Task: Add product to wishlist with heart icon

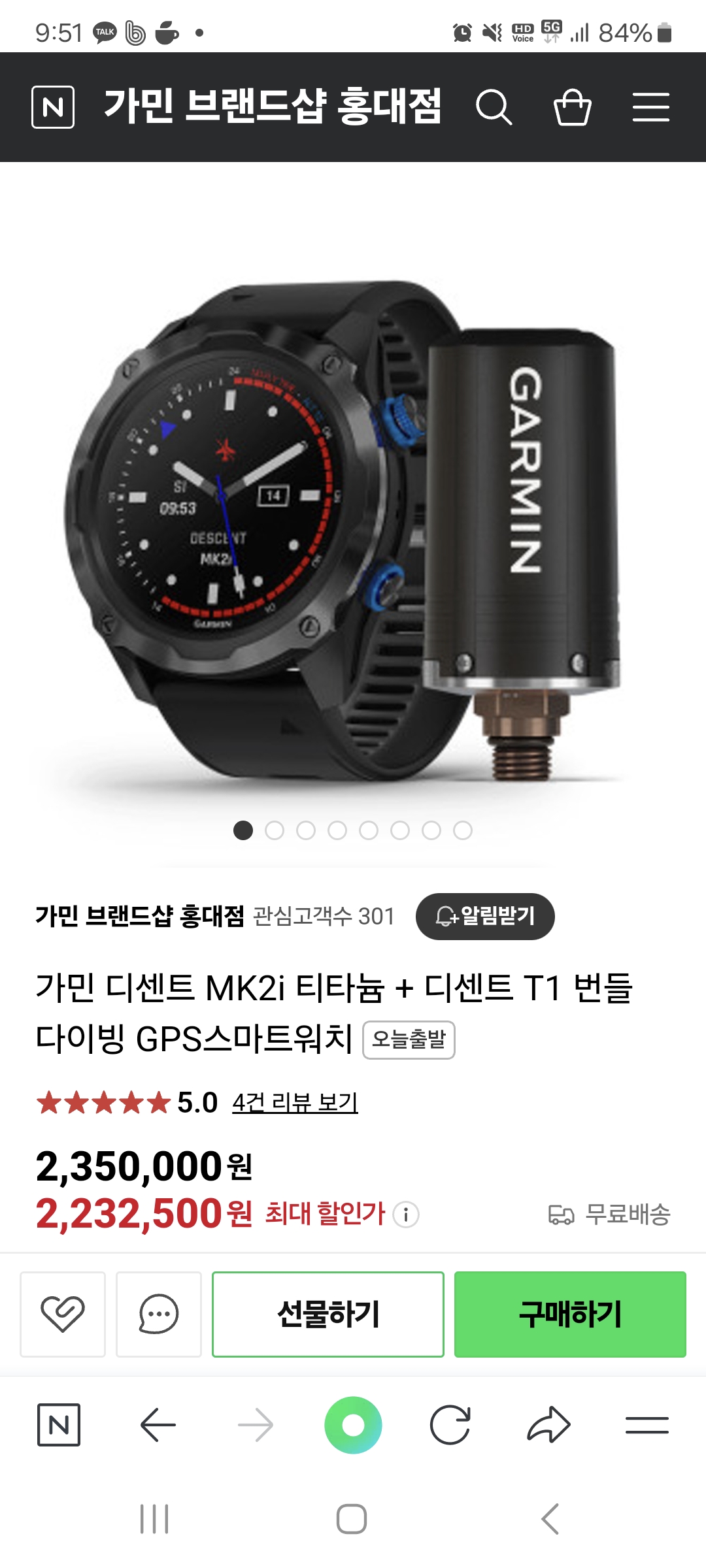Action: [63, 1315]
